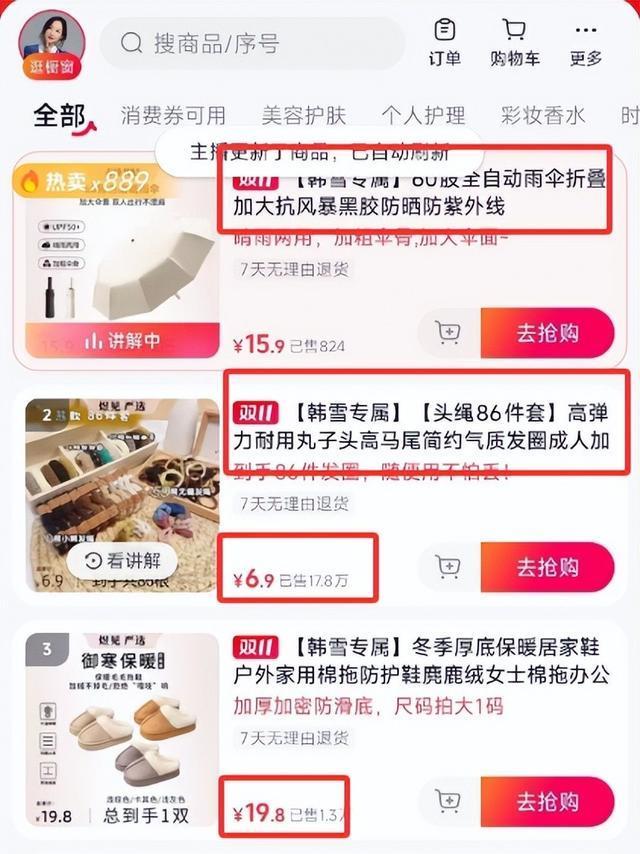Tap 去抢购 for the winter cotton slippers
Viewport: 640px width, 854px height.
point(547,801)
